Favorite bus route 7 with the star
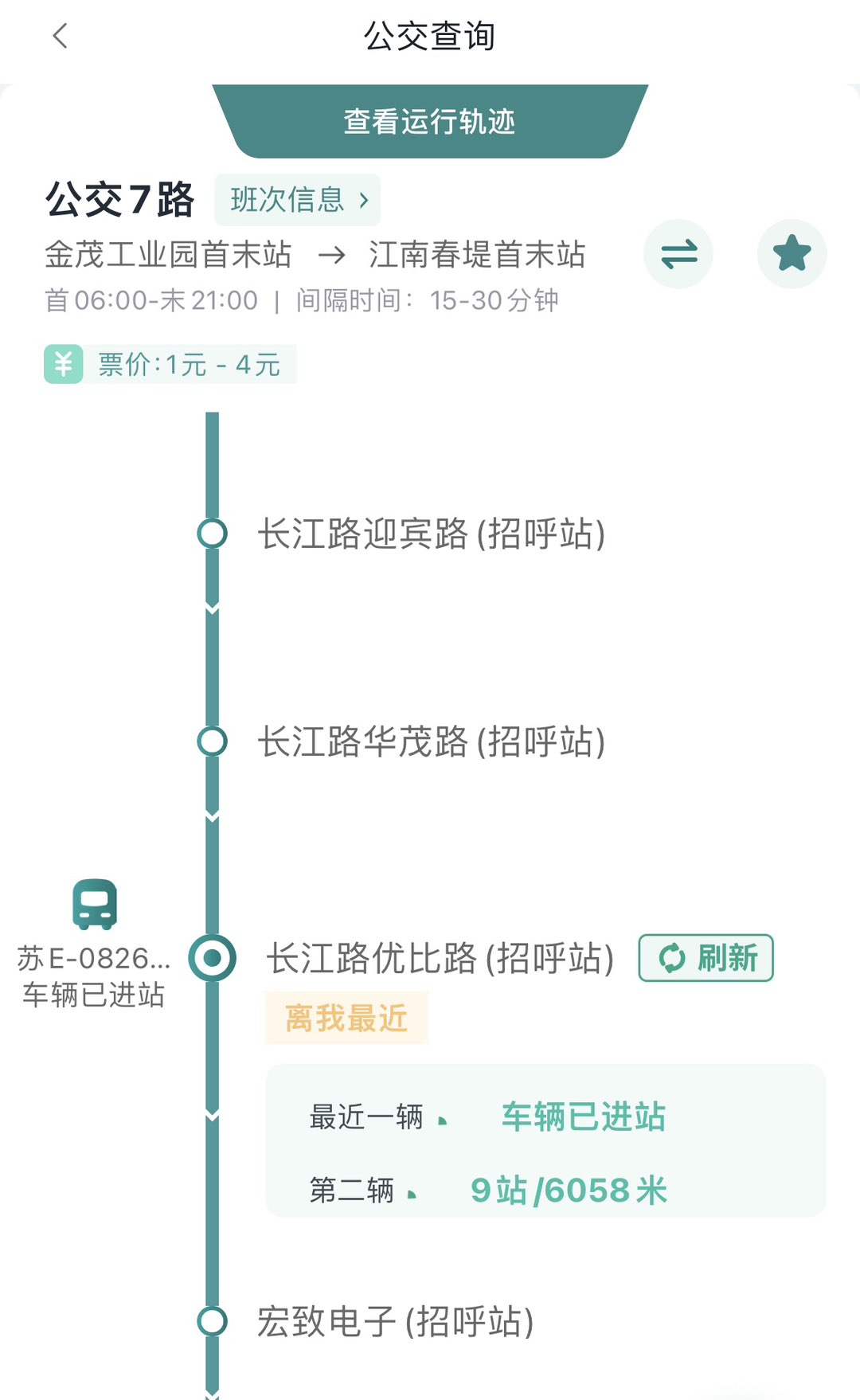This screenshot has height=1400, width=860. 792,254
